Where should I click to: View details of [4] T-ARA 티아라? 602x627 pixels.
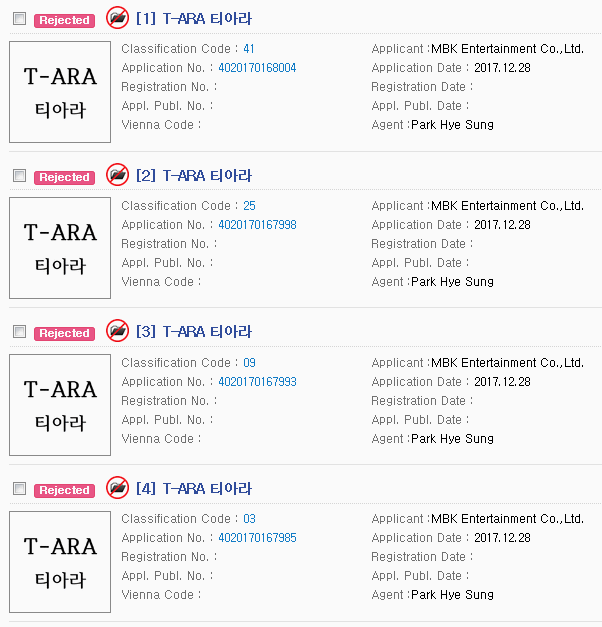pyautogui.click(x=194, y=489)
